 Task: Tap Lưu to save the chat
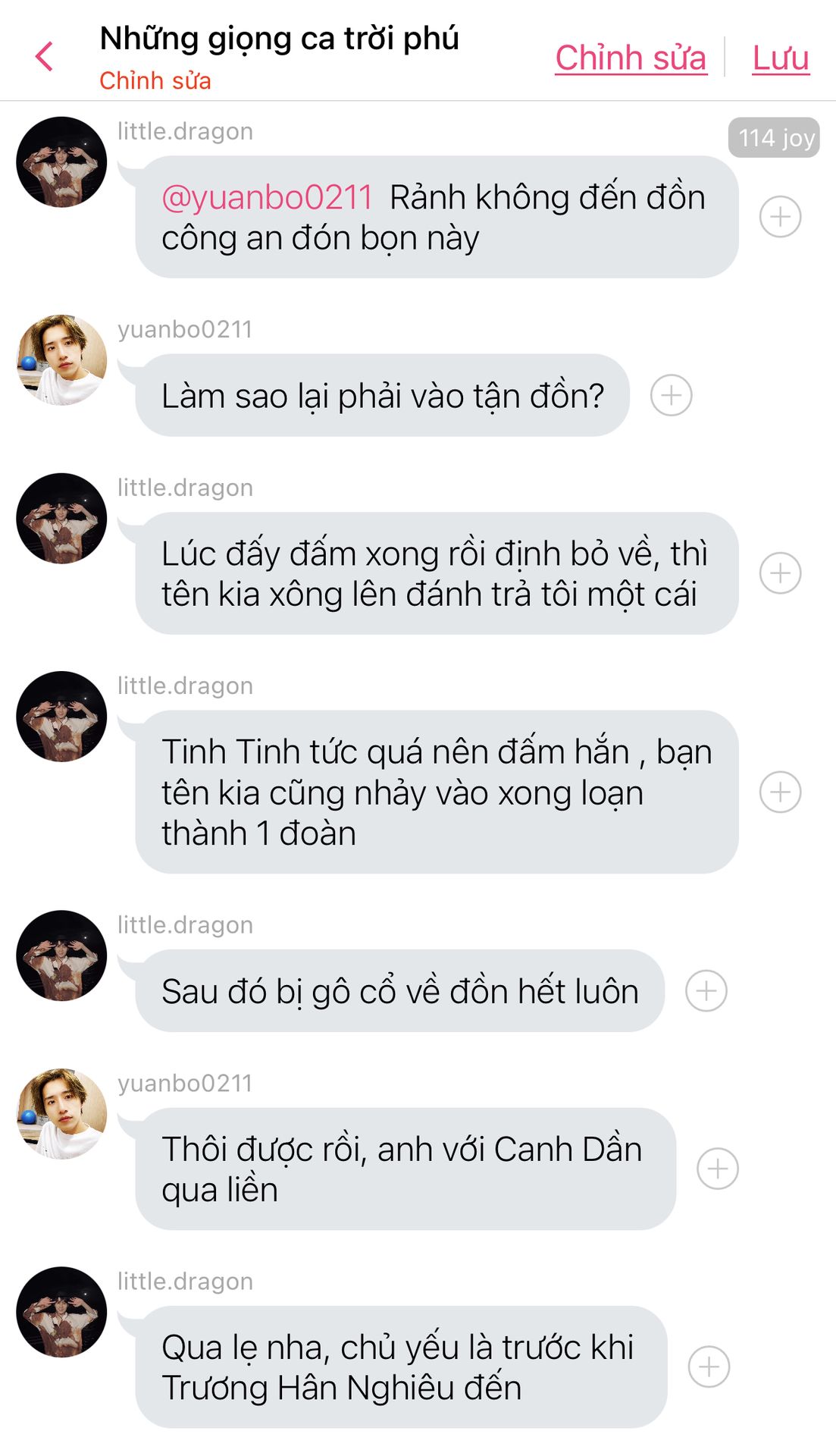pyautogui.click(x=780, y=58)
